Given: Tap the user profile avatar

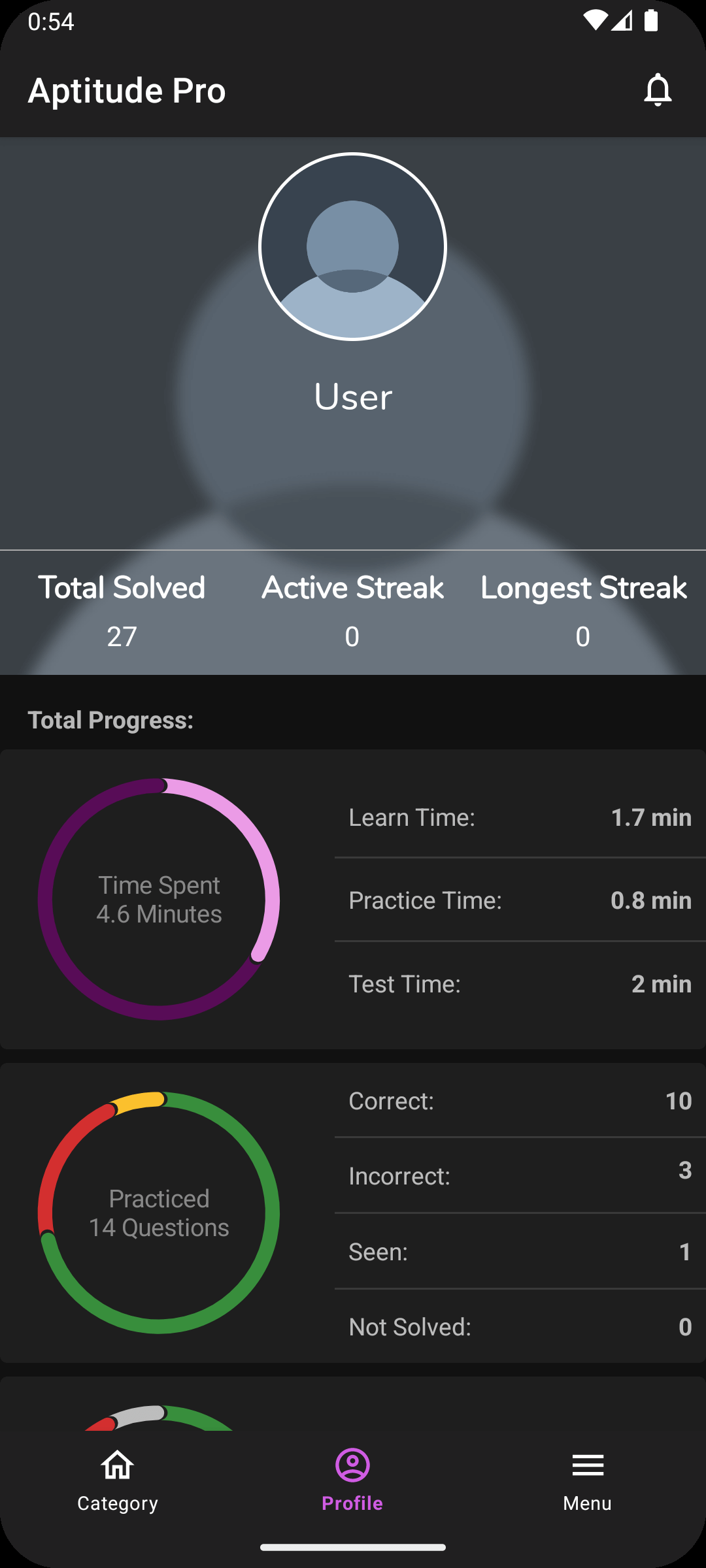Looking at the screenshot, I should coord(352,247).
